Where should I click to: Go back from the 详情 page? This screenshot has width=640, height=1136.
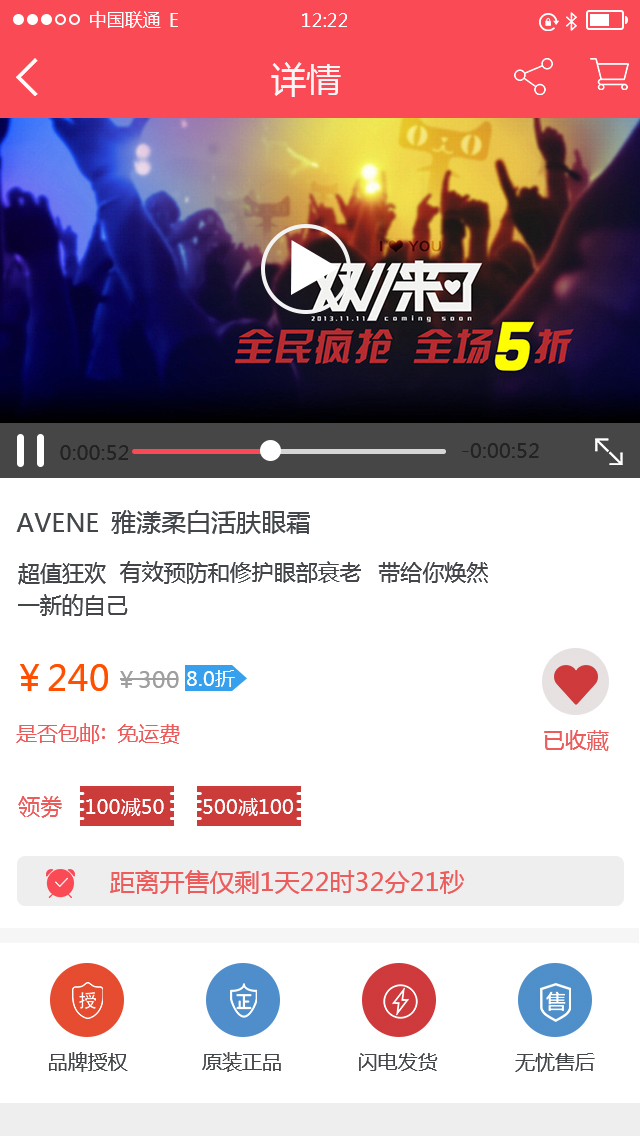tap(27, 77)
